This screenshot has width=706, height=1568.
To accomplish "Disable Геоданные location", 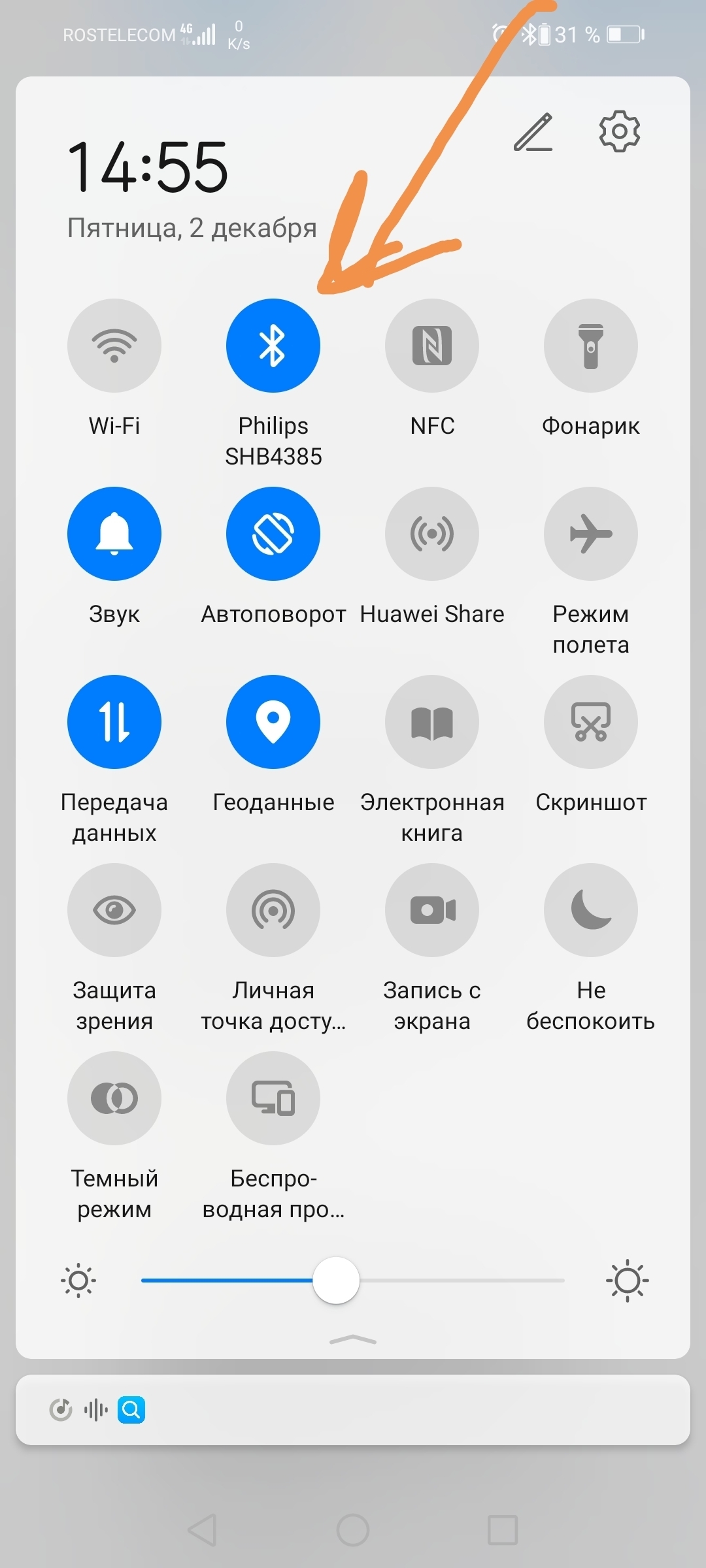I will point(273,722).
